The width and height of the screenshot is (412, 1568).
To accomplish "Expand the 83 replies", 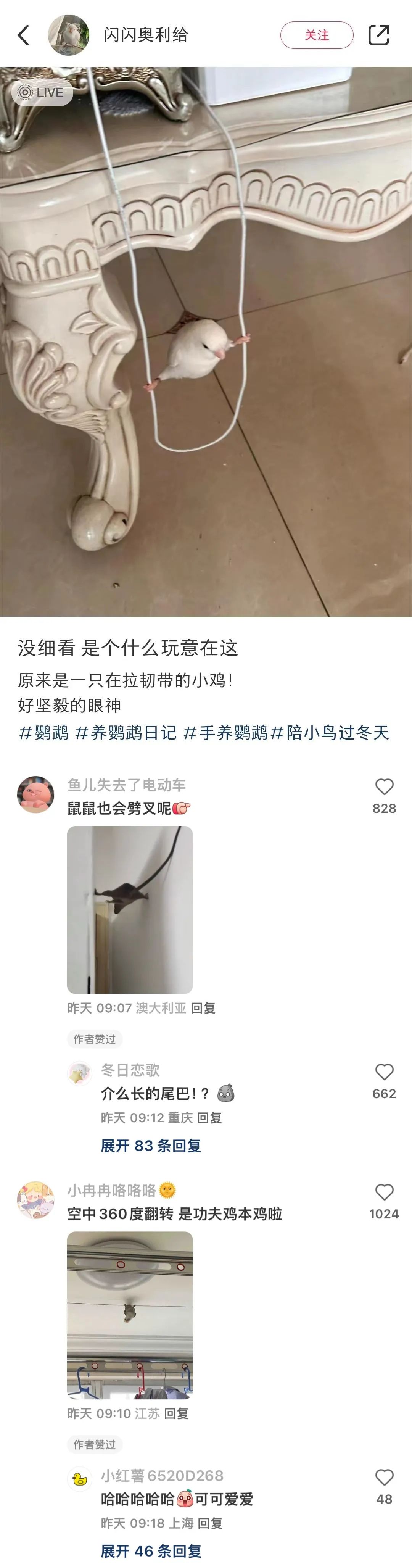I will [x=150, y=1146].
